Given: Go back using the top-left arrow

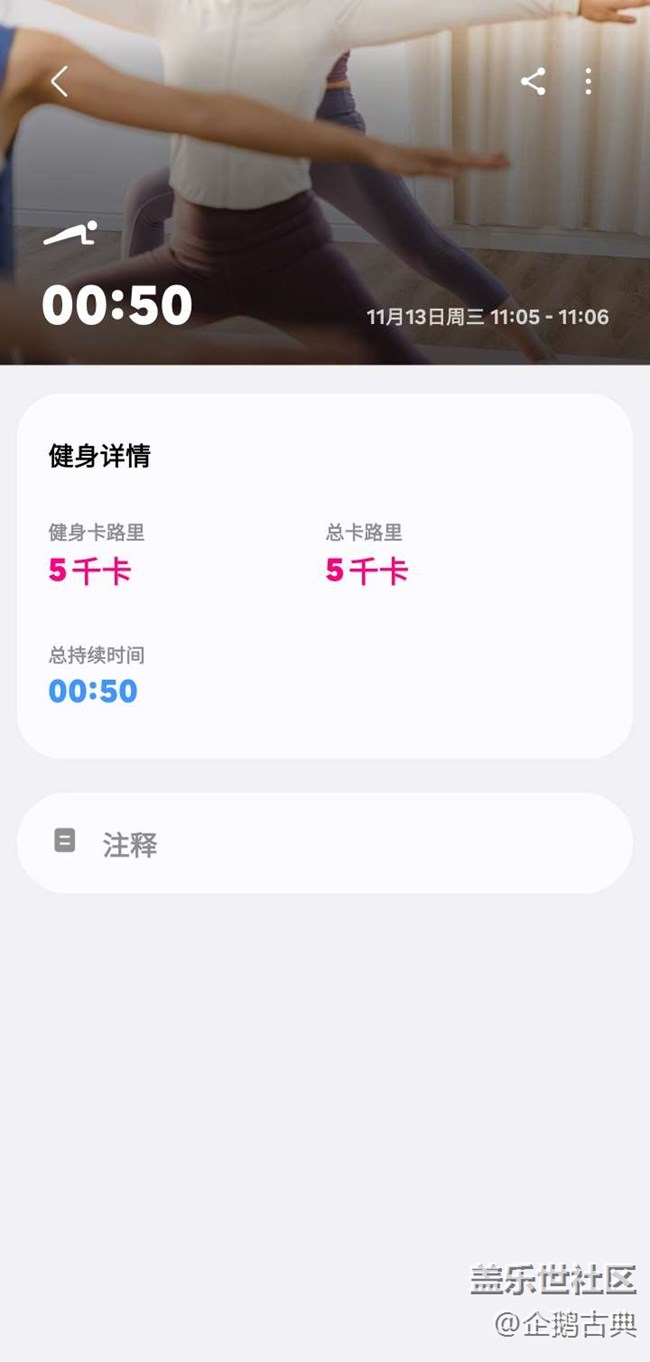Looking at the screenshot, I should click(x=60, y=82).
